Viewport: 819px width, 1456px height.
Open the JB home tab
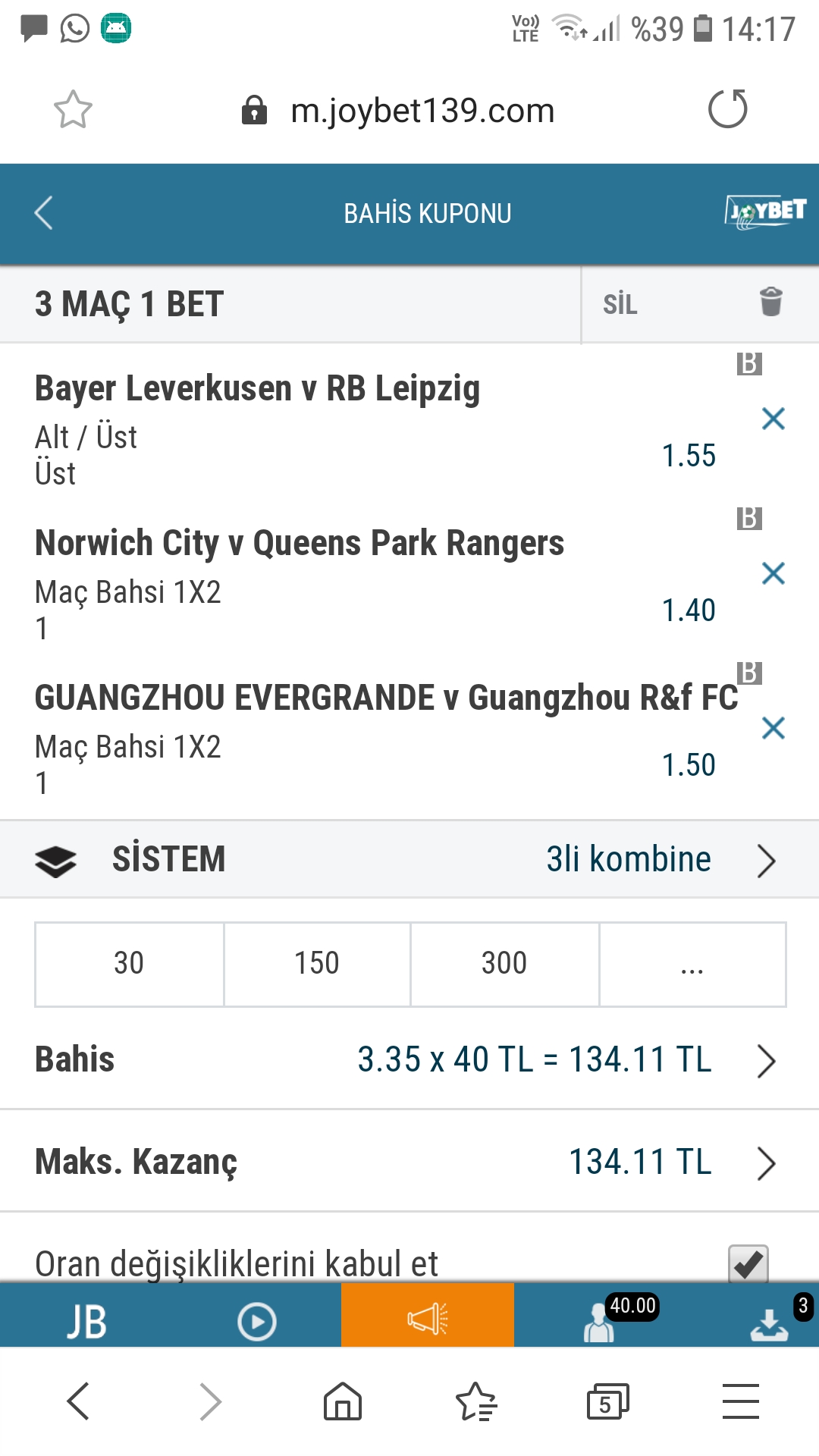click(86, 1321)
